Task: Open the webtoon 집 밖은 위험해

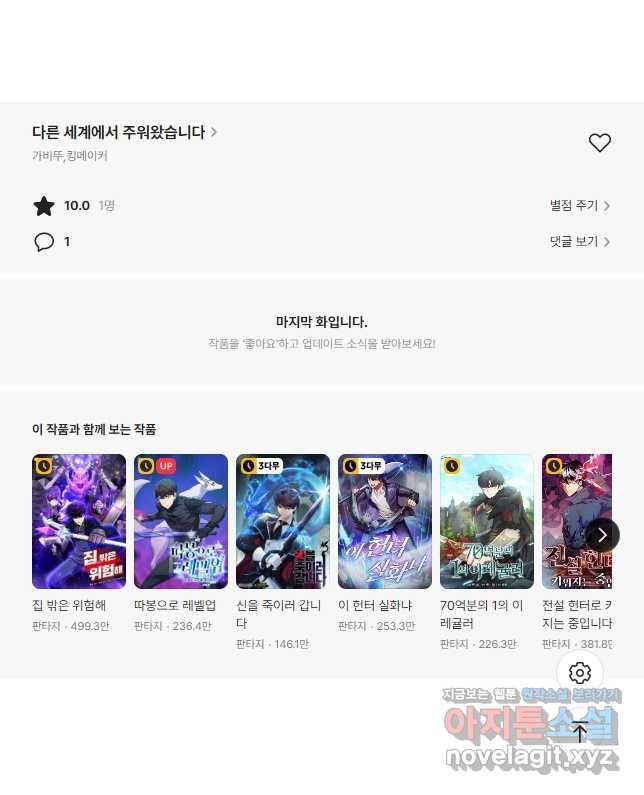Action: click(x=79, y=522)
